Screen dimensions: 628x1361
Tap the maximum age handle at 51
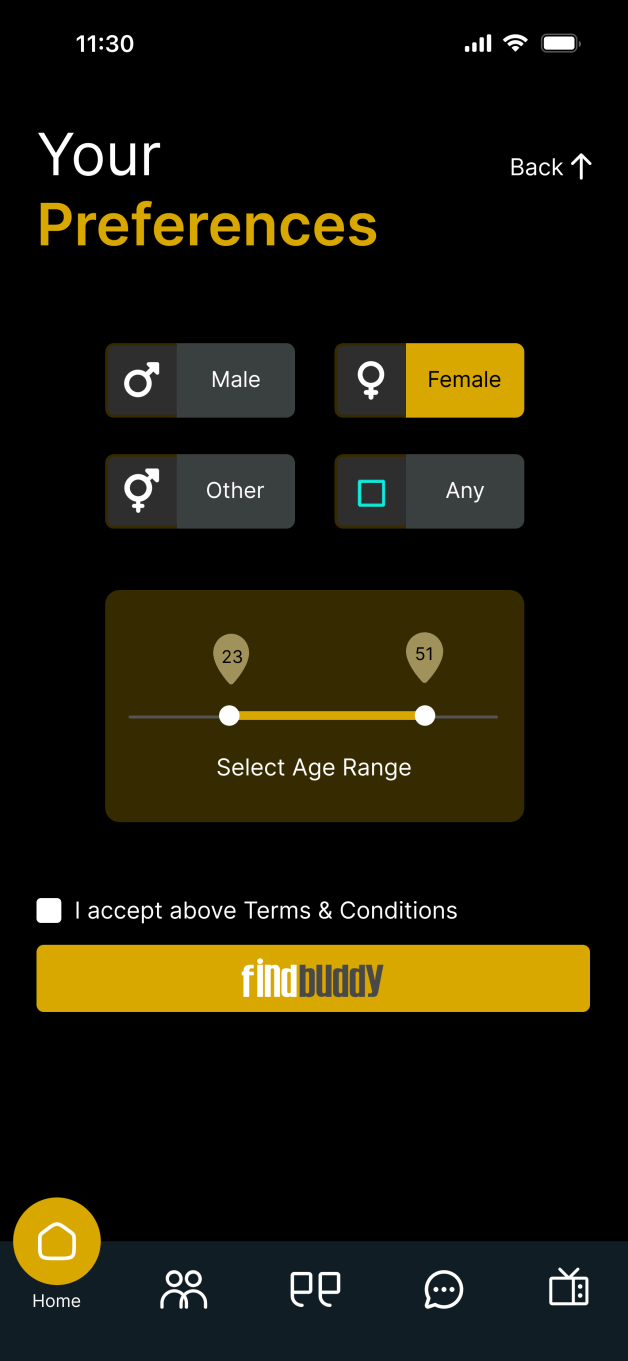click(x=425, y=715)
